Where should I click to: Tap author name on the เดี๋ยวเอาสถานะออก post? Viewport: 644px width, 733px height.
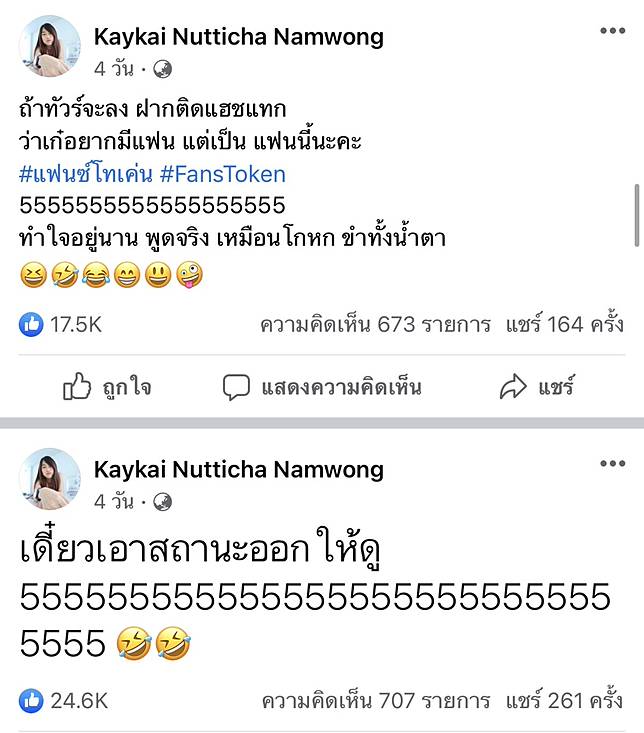click(x=238, y=470)
